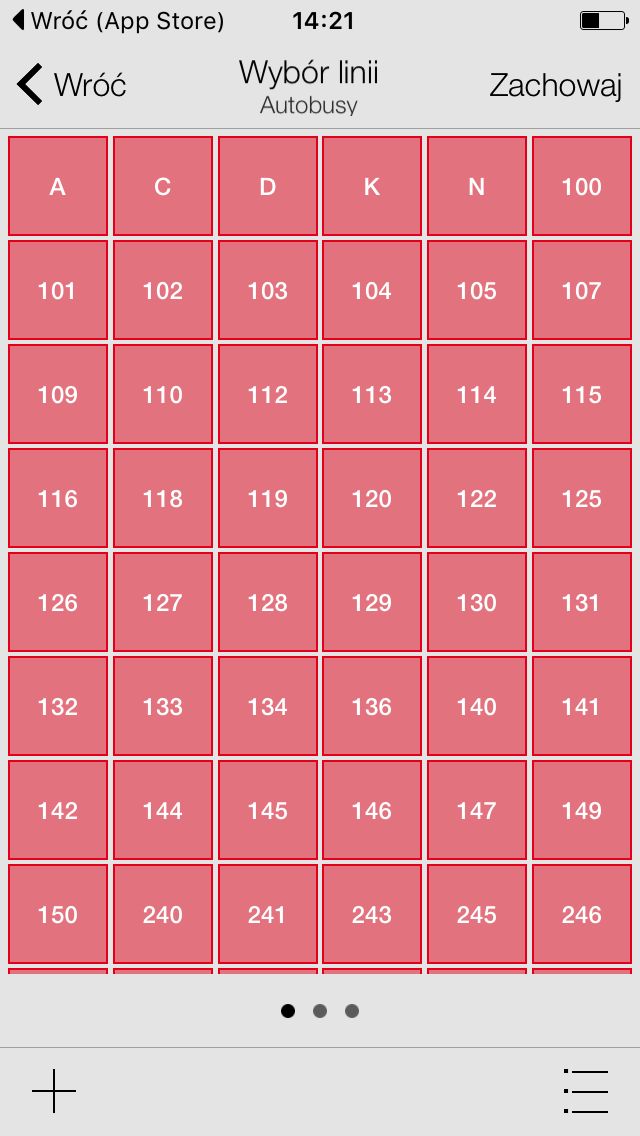Image resolution: width=640 pixels, height=1136 pixels.
Task: Select bus line 132
Action: [x=58, y=706]
